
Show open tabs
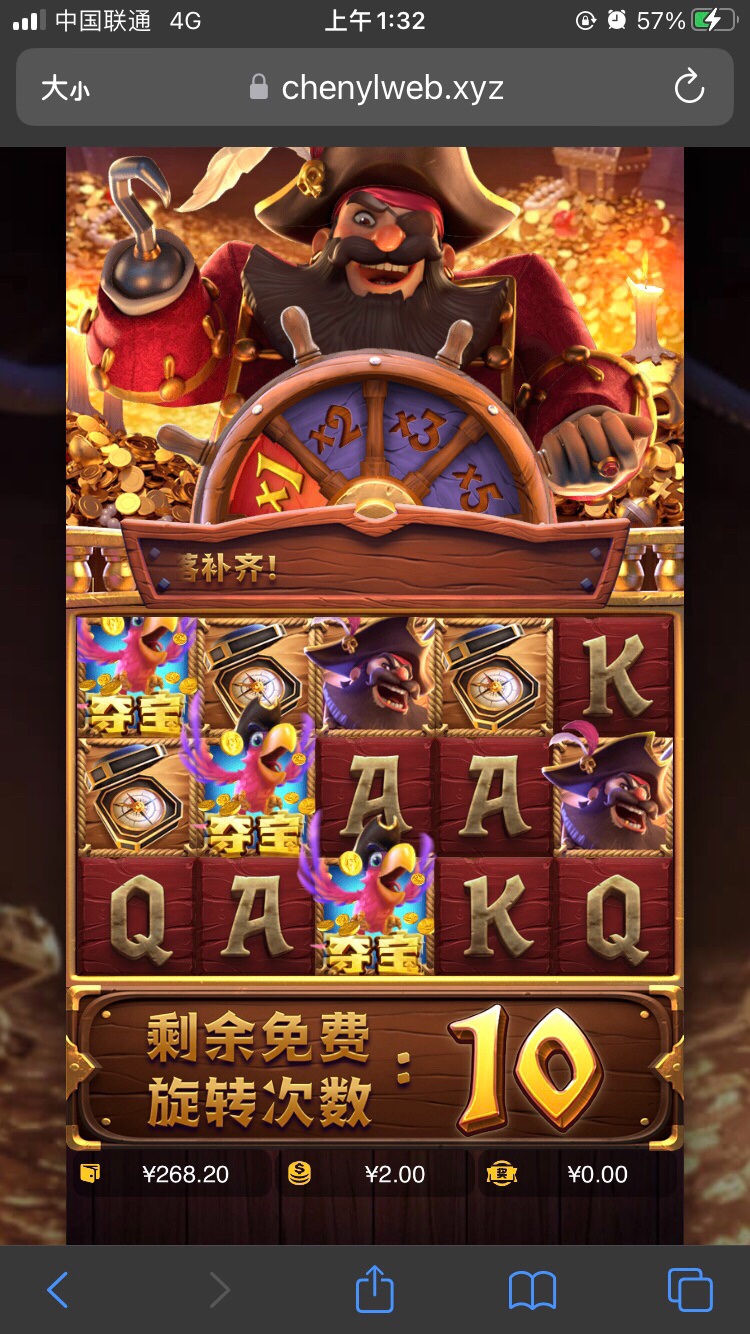point(690,1290)
